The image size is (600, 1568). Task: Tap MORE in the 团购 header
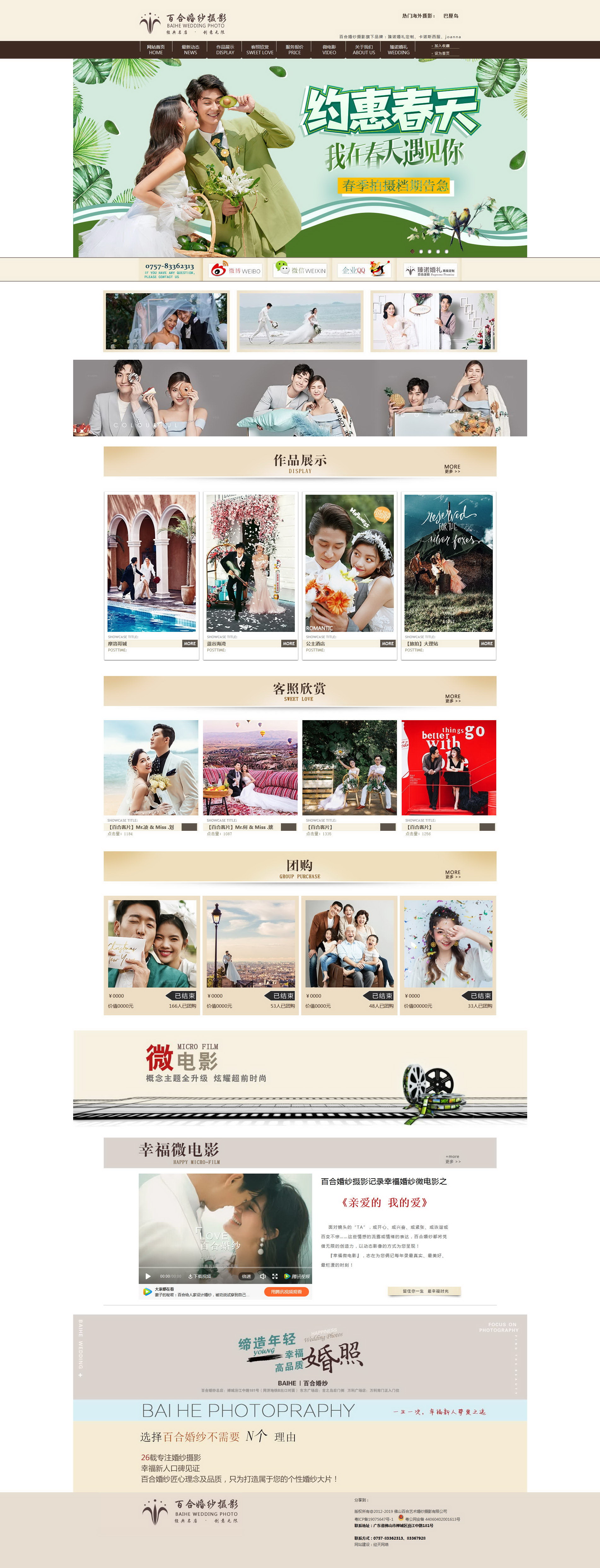[x=453, y=874]
